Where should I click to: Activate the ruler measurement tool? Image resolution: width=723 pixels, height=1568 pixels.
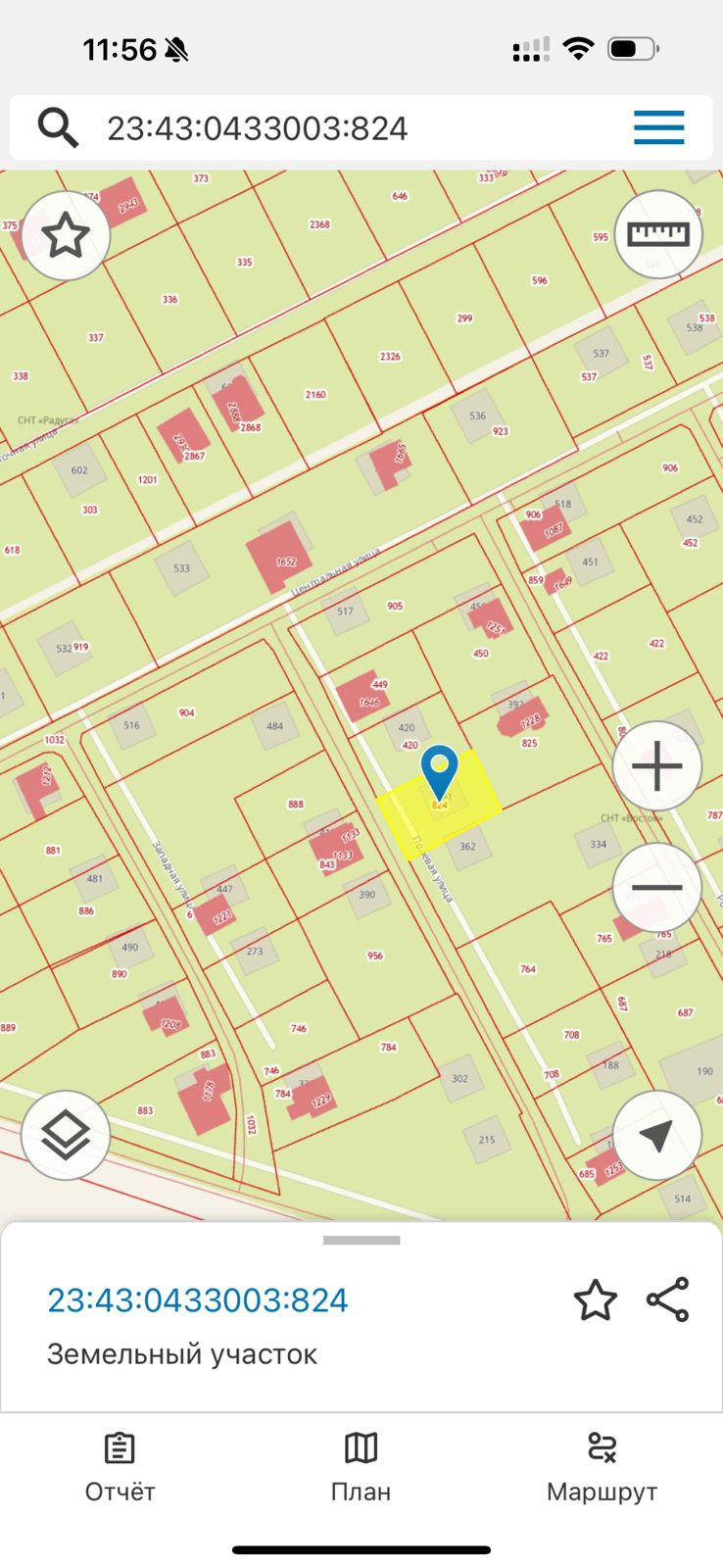(658, 234)
